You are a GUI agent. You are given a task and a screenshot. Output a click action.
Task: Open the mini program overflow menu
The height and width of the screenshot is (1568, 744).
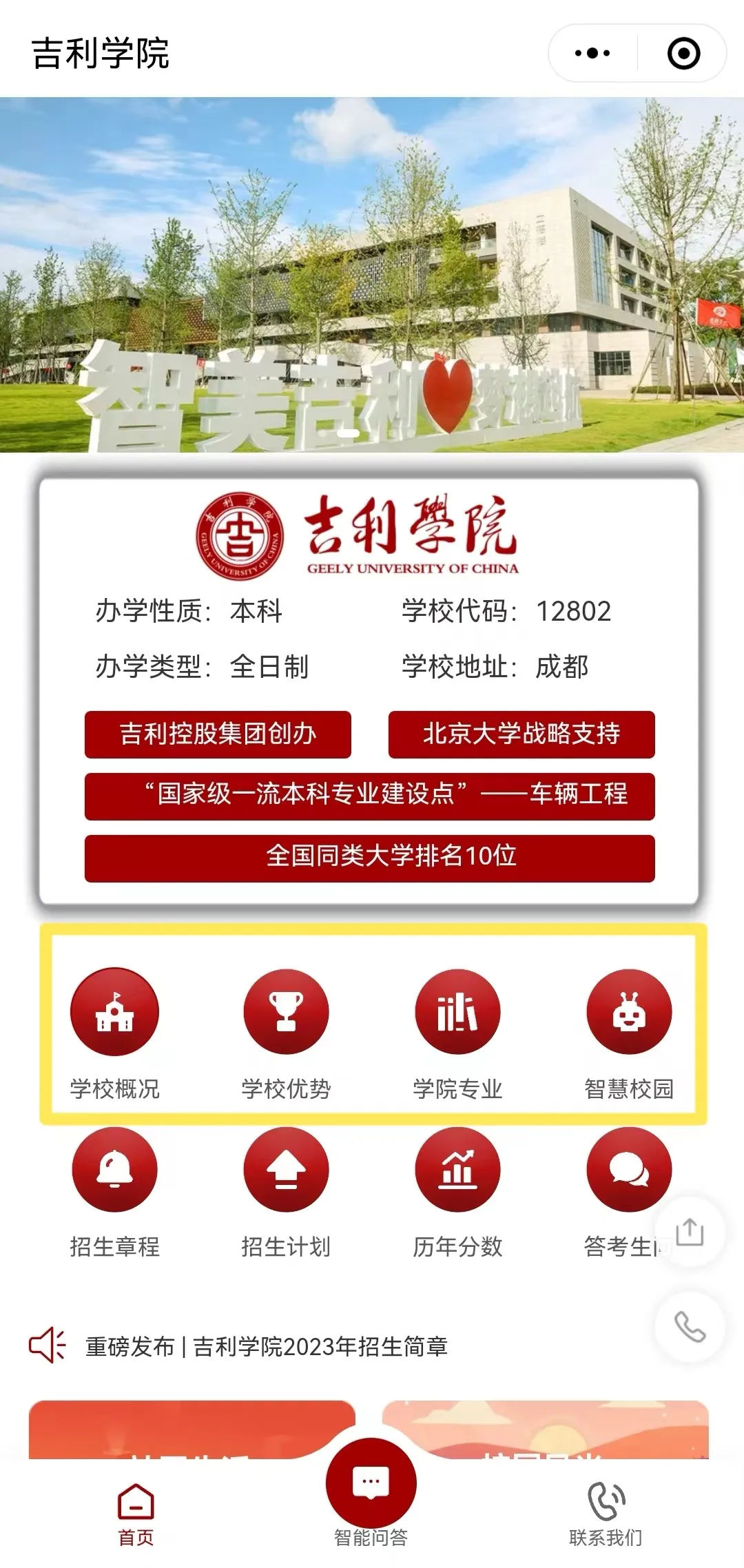coord(592,53)
